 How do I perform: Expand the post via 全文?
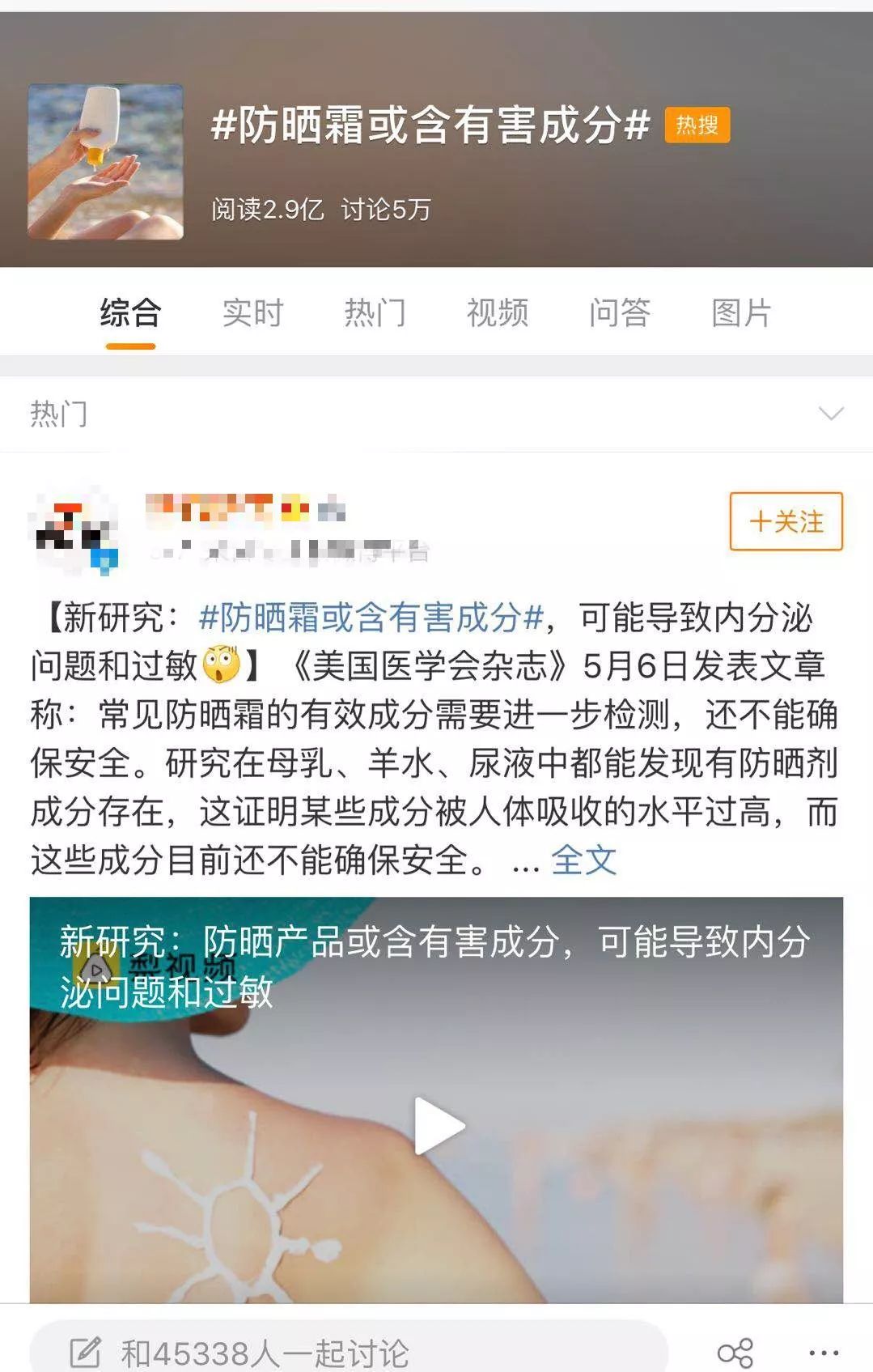tap(583, 860)
